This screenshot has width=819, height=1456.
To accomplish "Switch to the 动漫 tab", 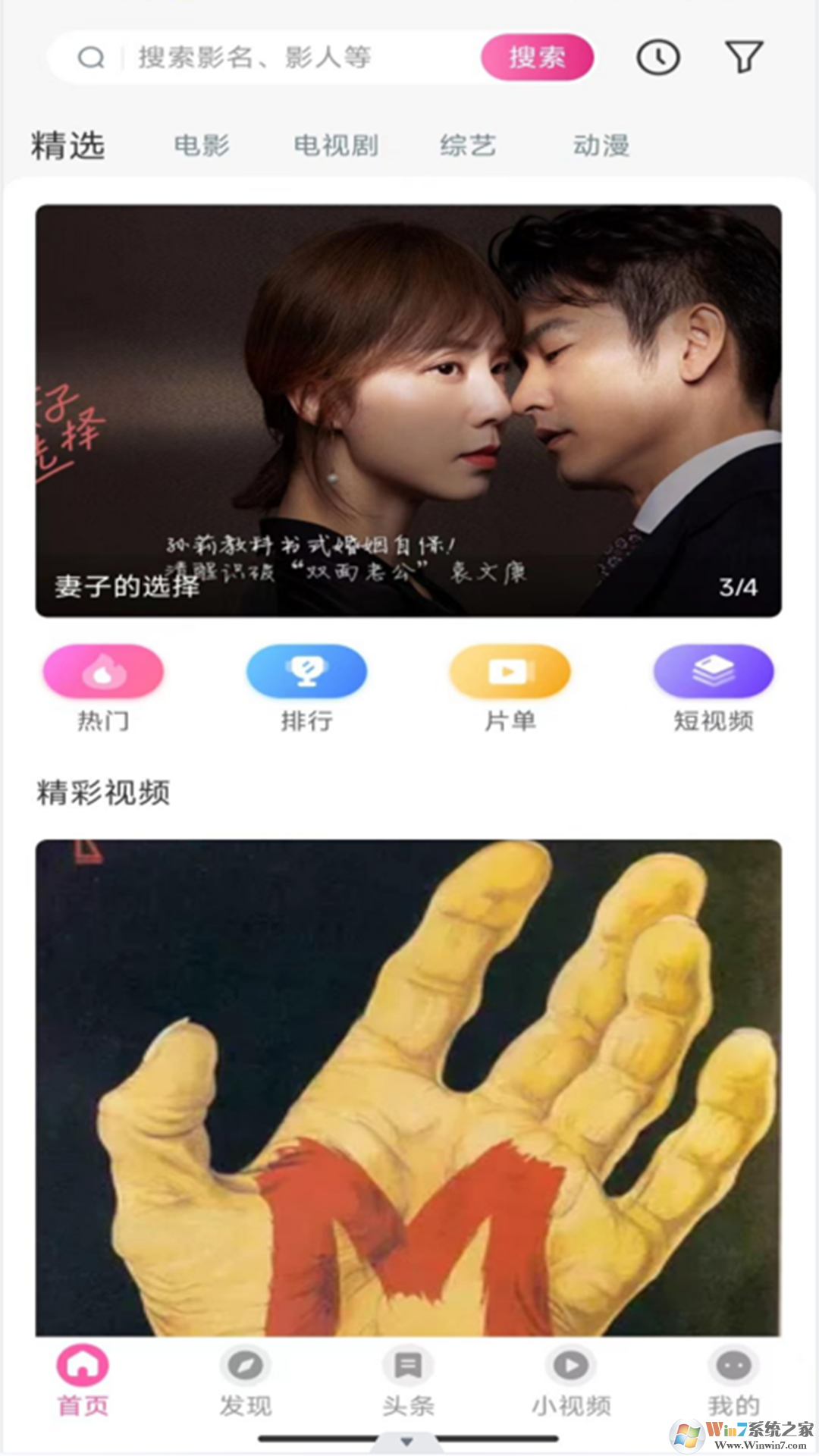I will (x=601, y=145).
